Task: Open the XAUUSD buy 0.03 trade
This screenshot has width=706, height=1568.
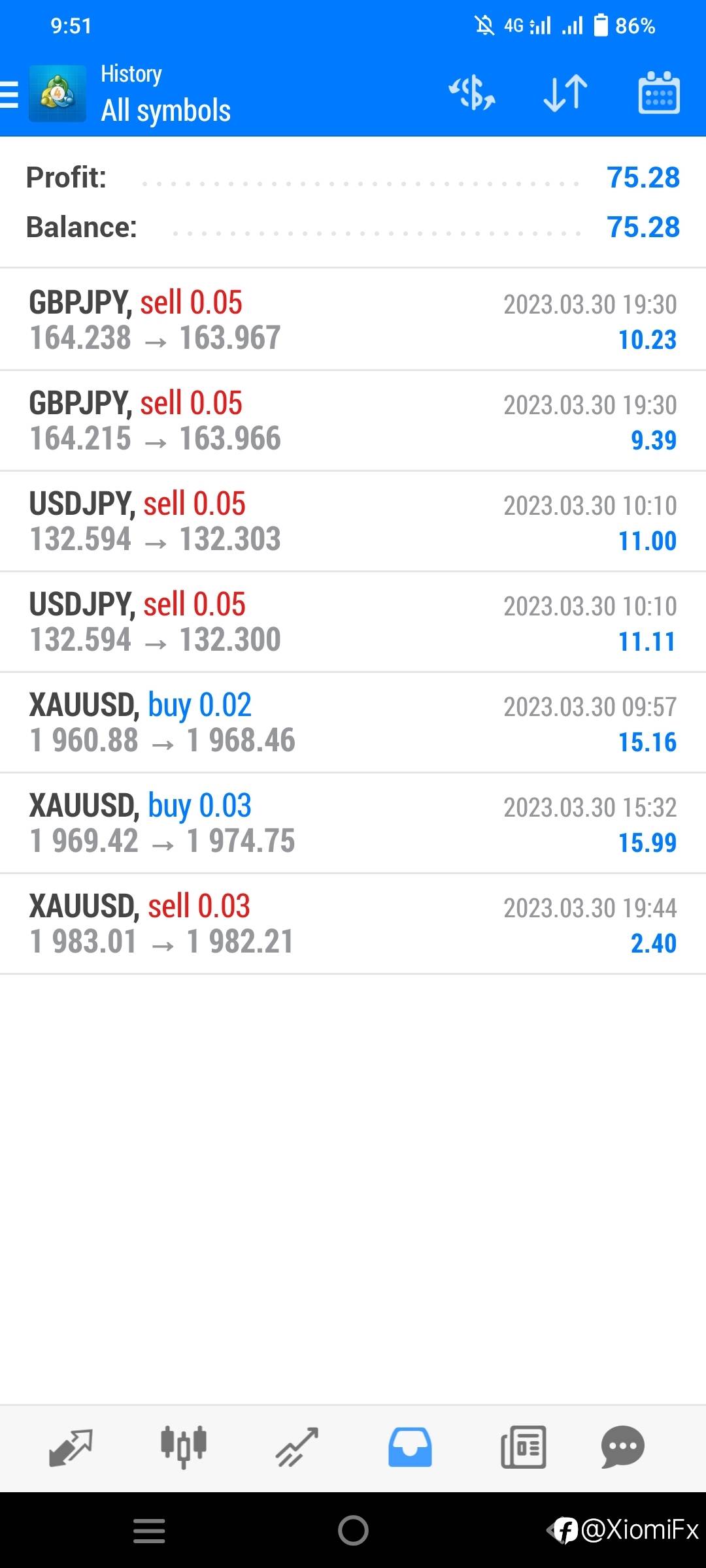Action: 353,823
